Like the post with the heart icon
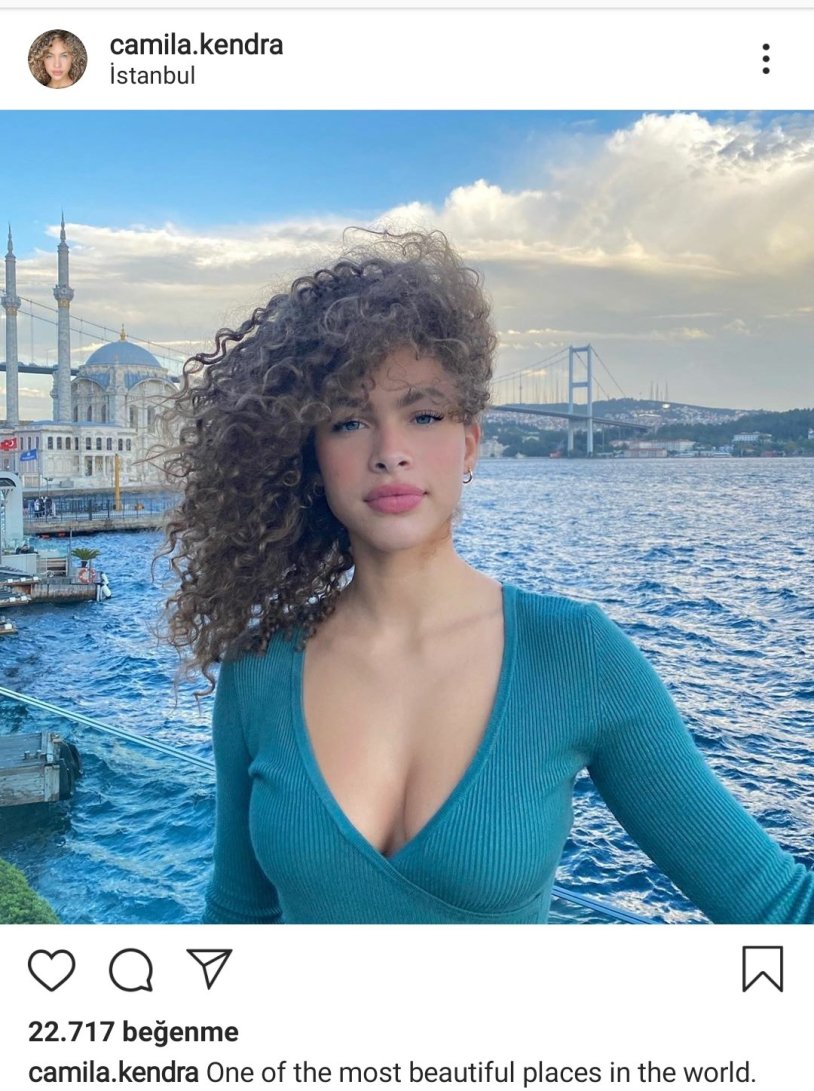Viewport: 814px width, 1091px height. [x=51, y=969]
